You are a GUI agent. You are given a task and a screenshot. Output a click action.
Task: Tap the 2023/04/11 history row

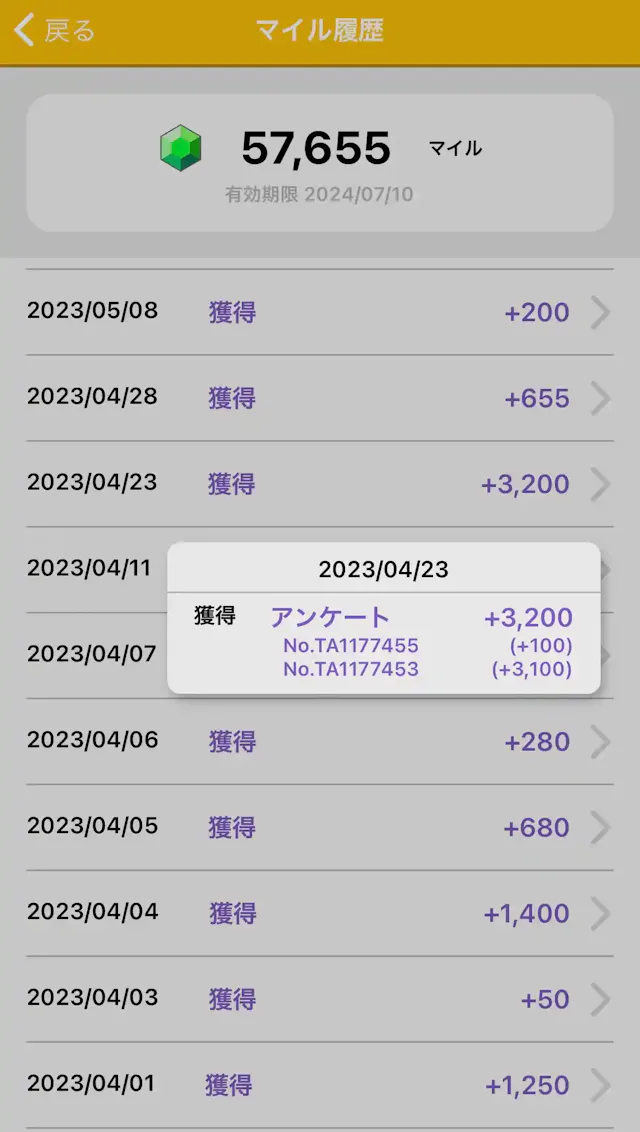[92, 568]
